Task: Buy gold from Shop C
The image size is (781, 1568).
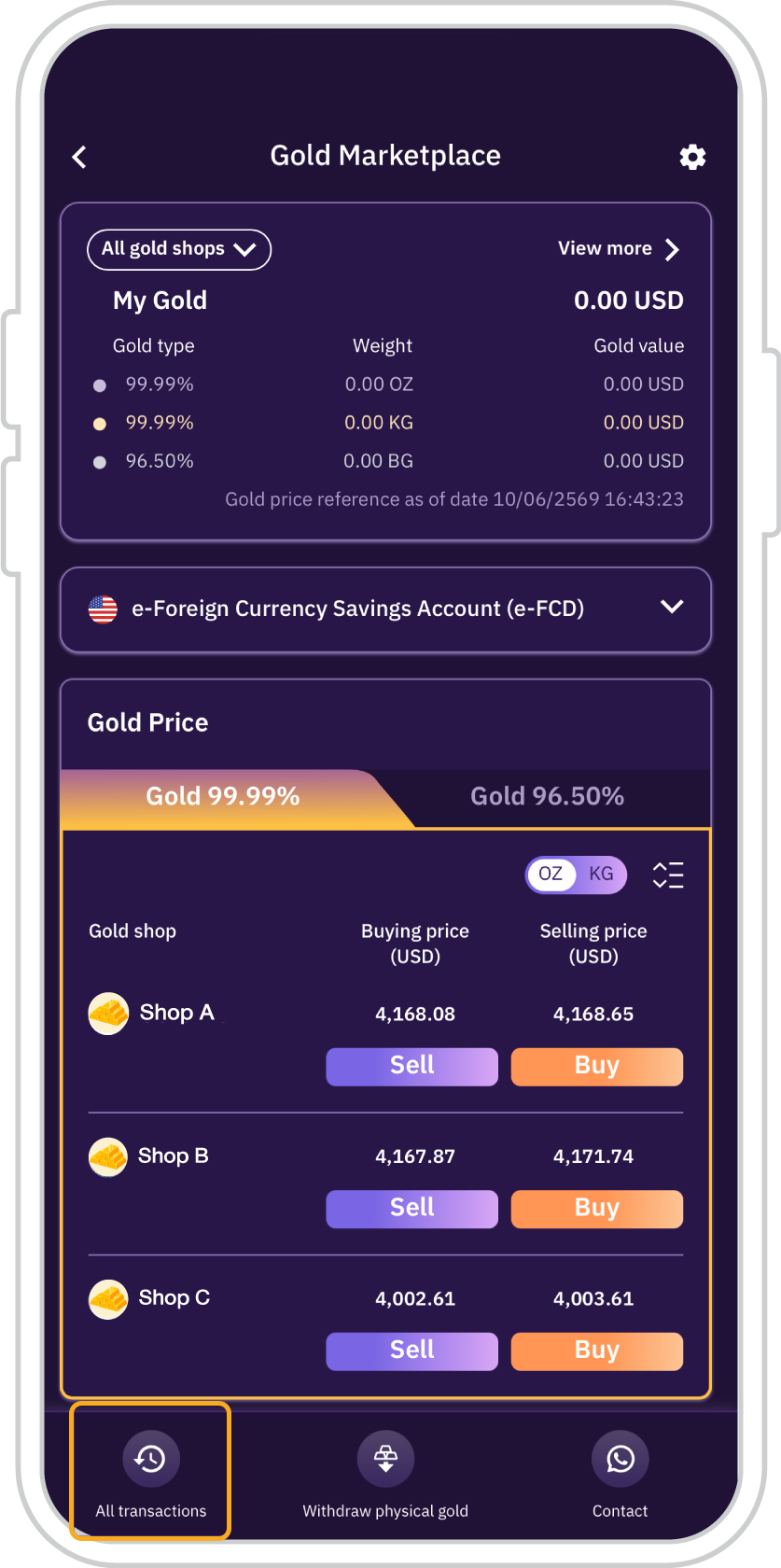Action: tap(597, 1351)
